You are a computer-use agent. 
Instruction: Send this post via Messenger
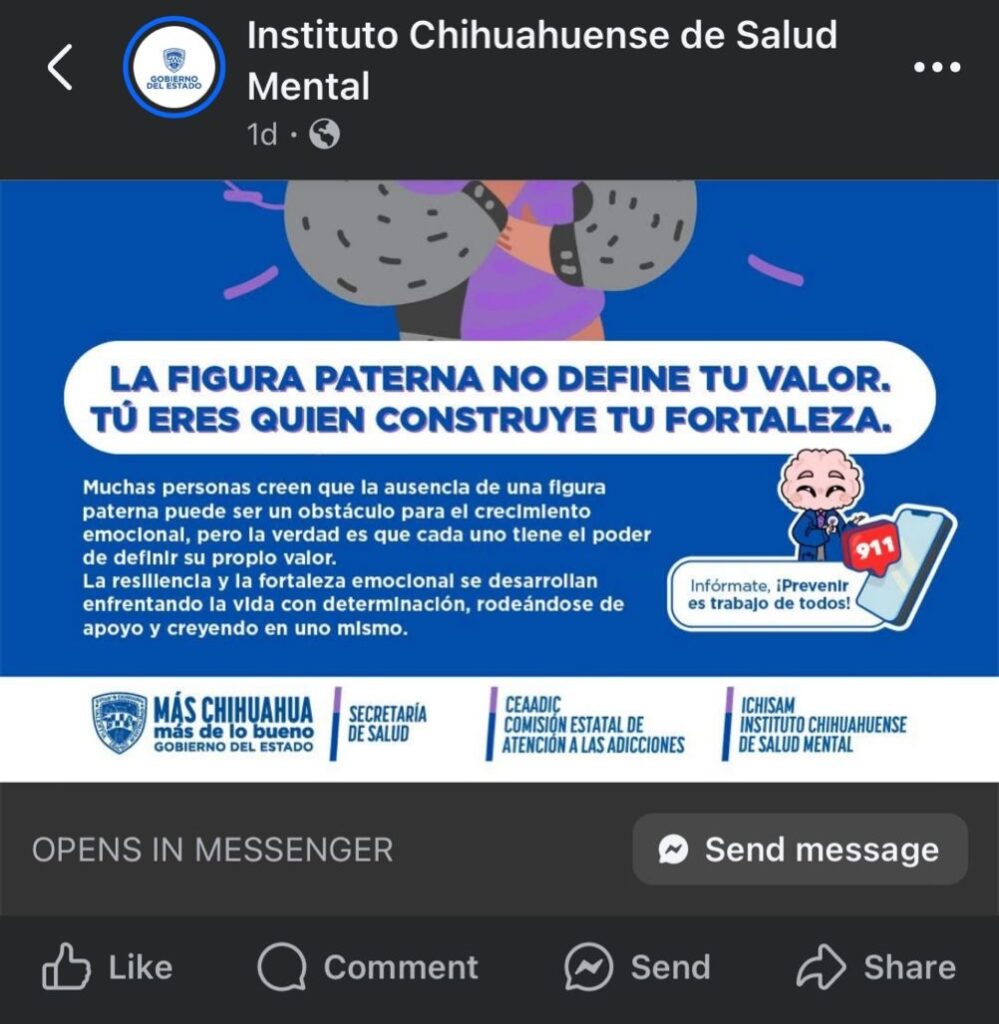[x=637, y=967]
